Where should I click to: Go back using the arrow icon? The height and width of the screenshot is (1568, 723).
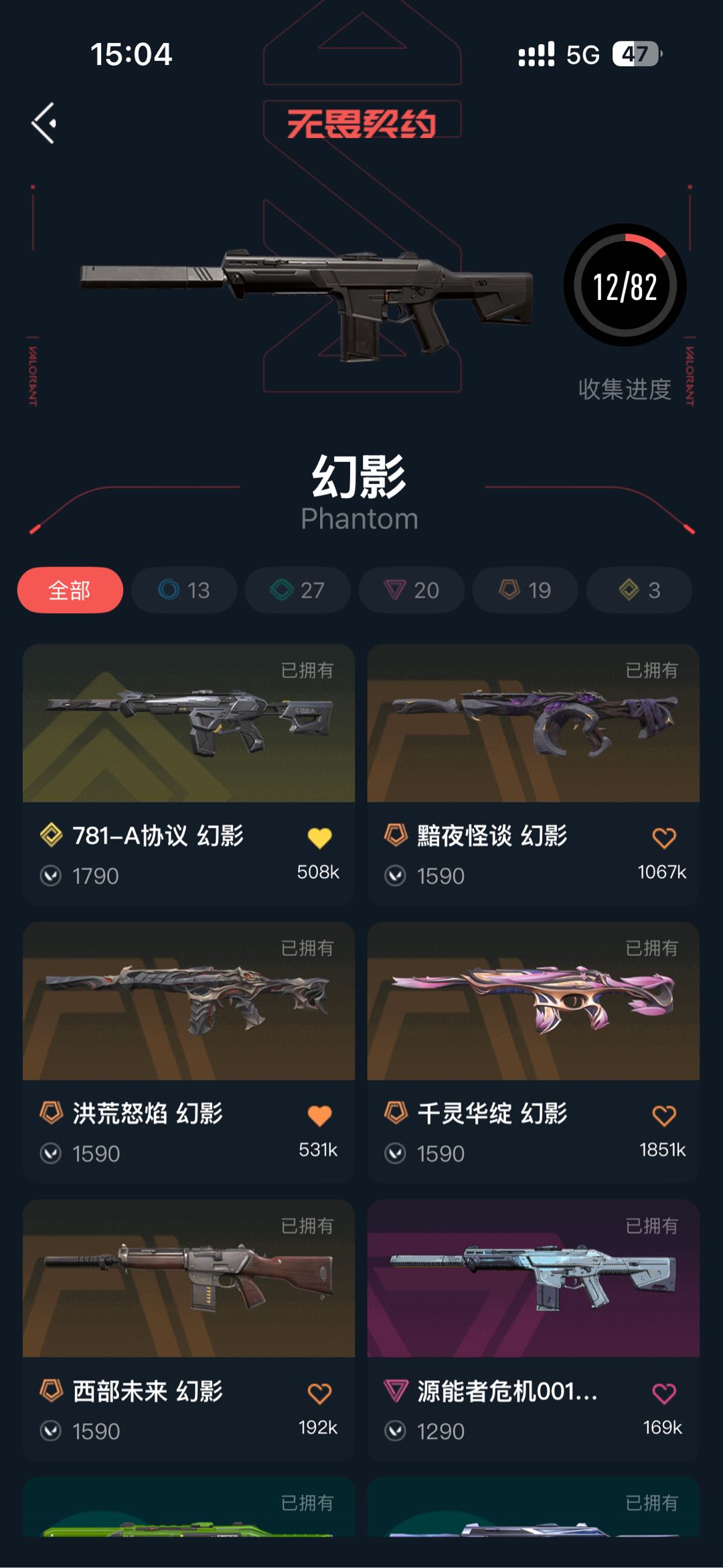pos(44,123)
